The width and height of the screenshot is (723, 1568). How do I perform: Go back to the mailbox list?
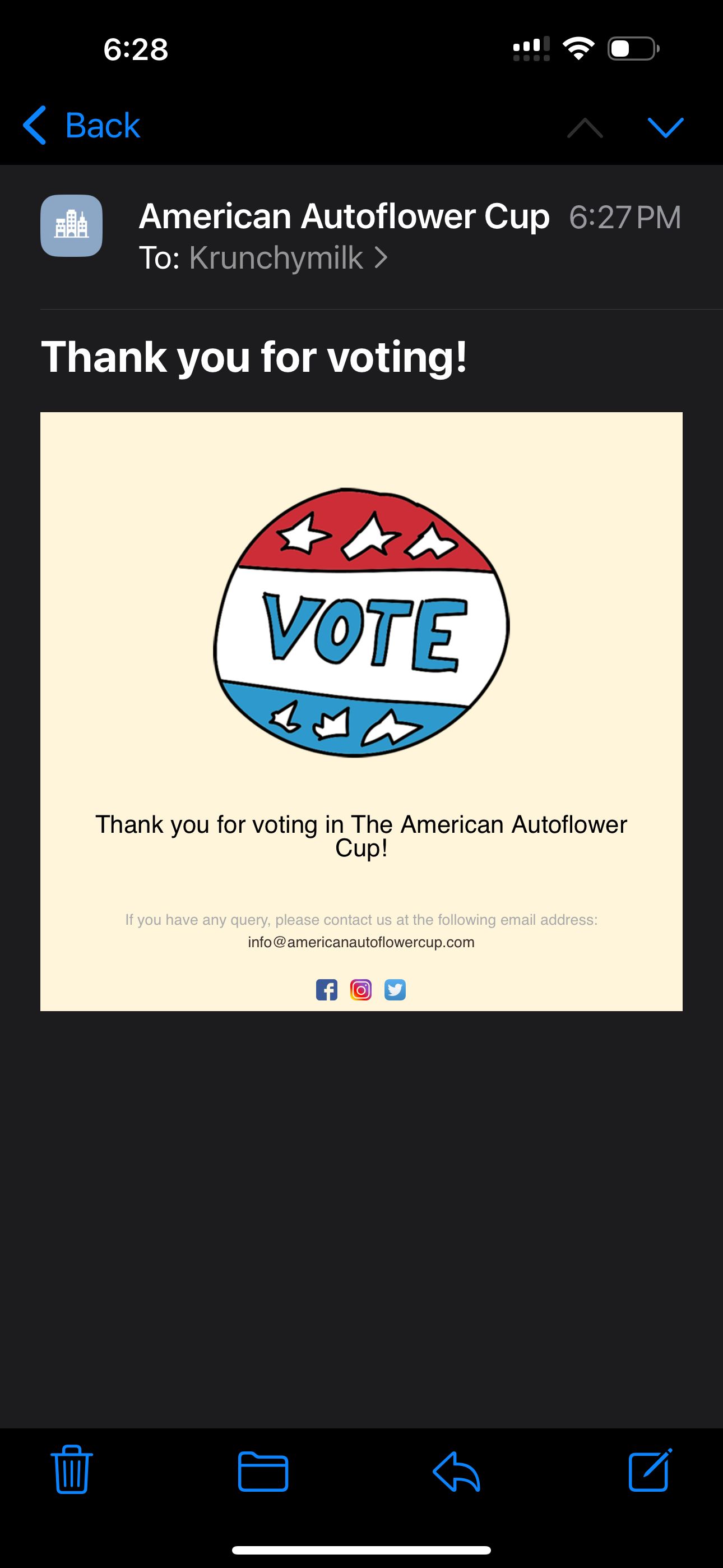82,126
